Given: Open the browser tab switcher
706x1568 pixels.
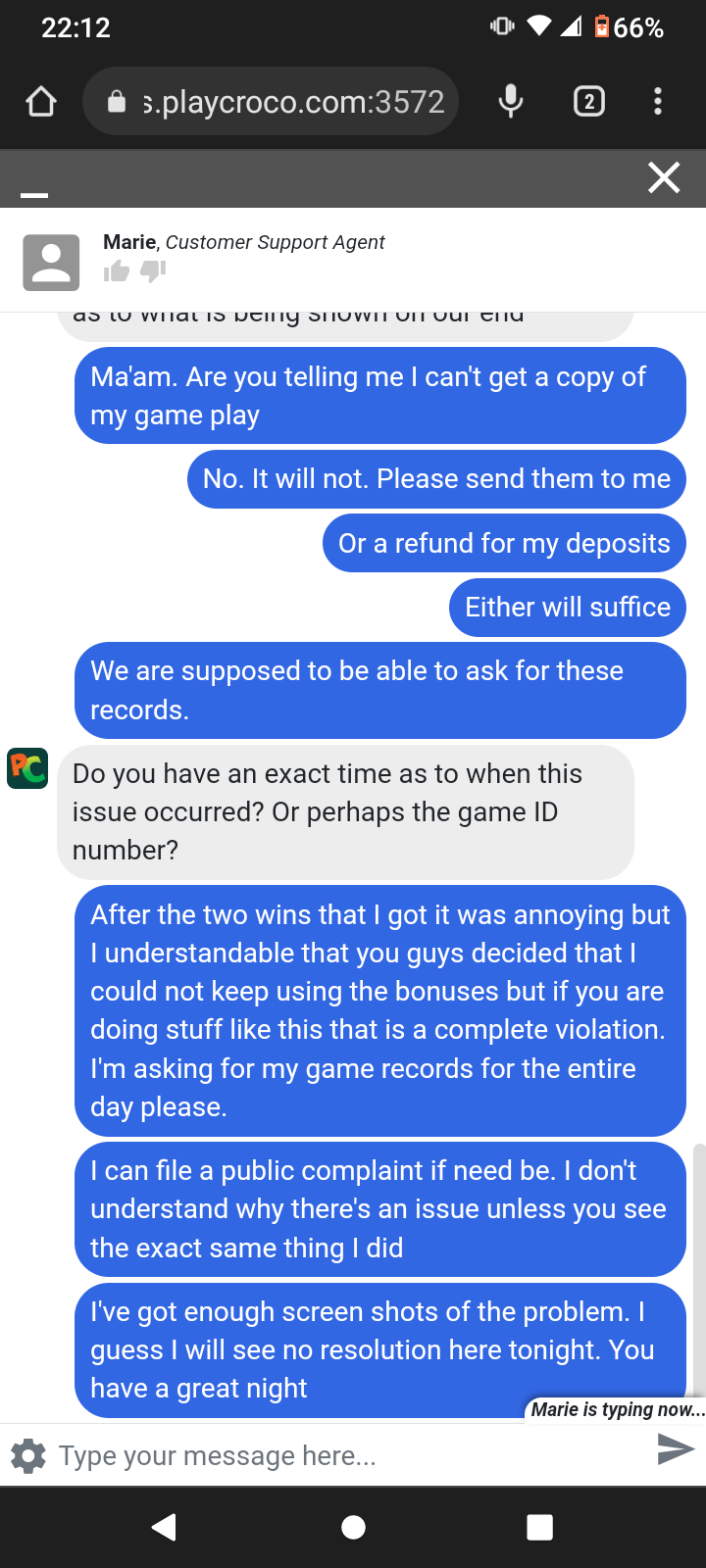Looking at the screenshot, I should click(x=588, y=101).
